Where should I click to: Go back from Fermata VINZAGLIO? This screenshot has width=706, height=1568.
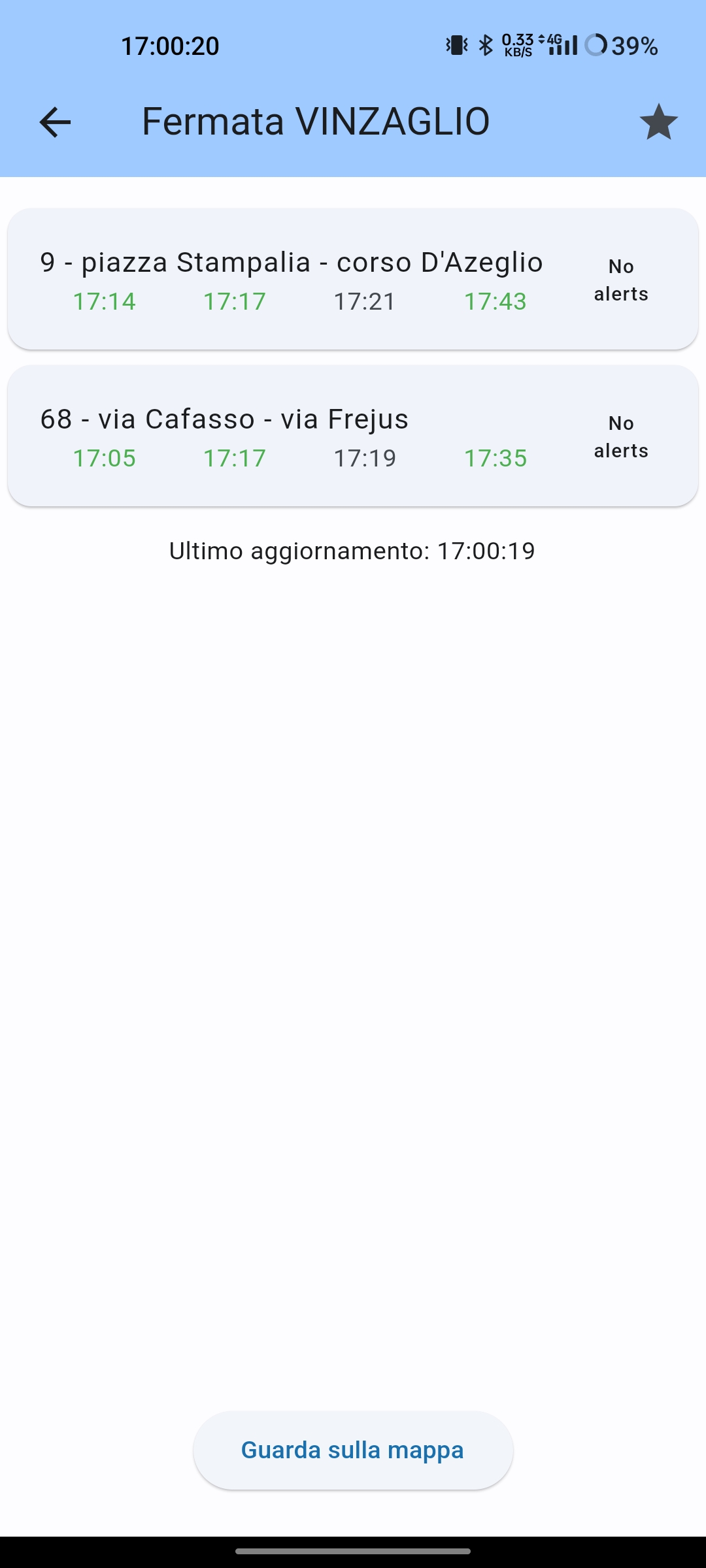click(x=55, y=122)
